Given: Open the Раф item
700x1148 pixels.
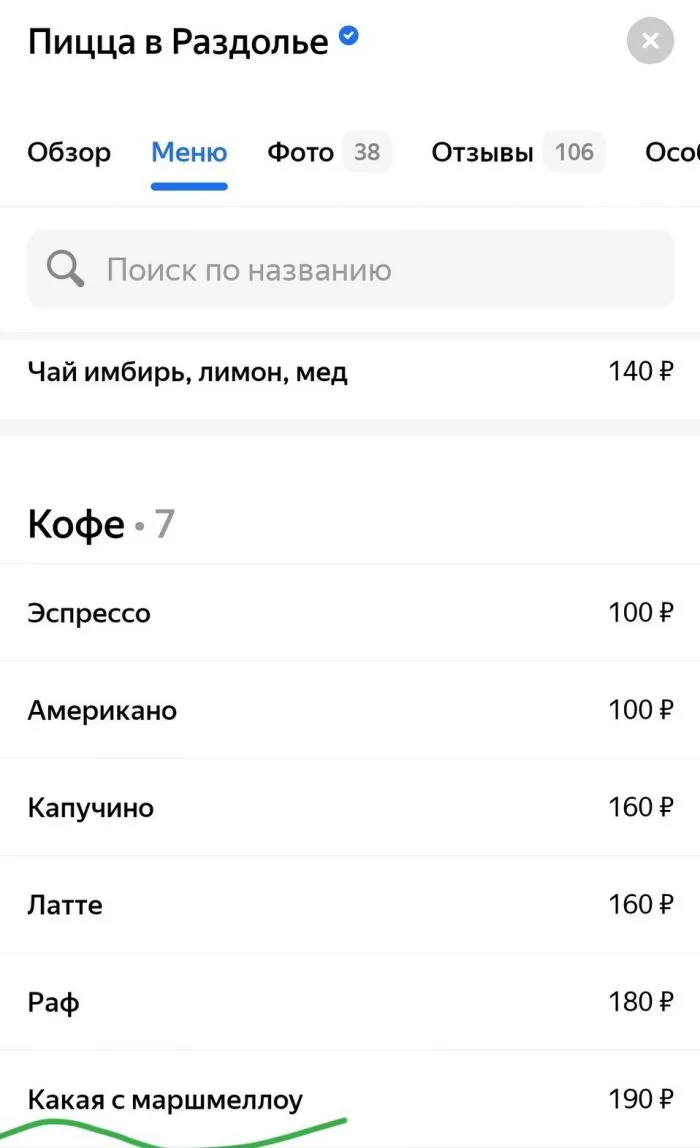Looking at the screenshot, I should click(350, 1002).
